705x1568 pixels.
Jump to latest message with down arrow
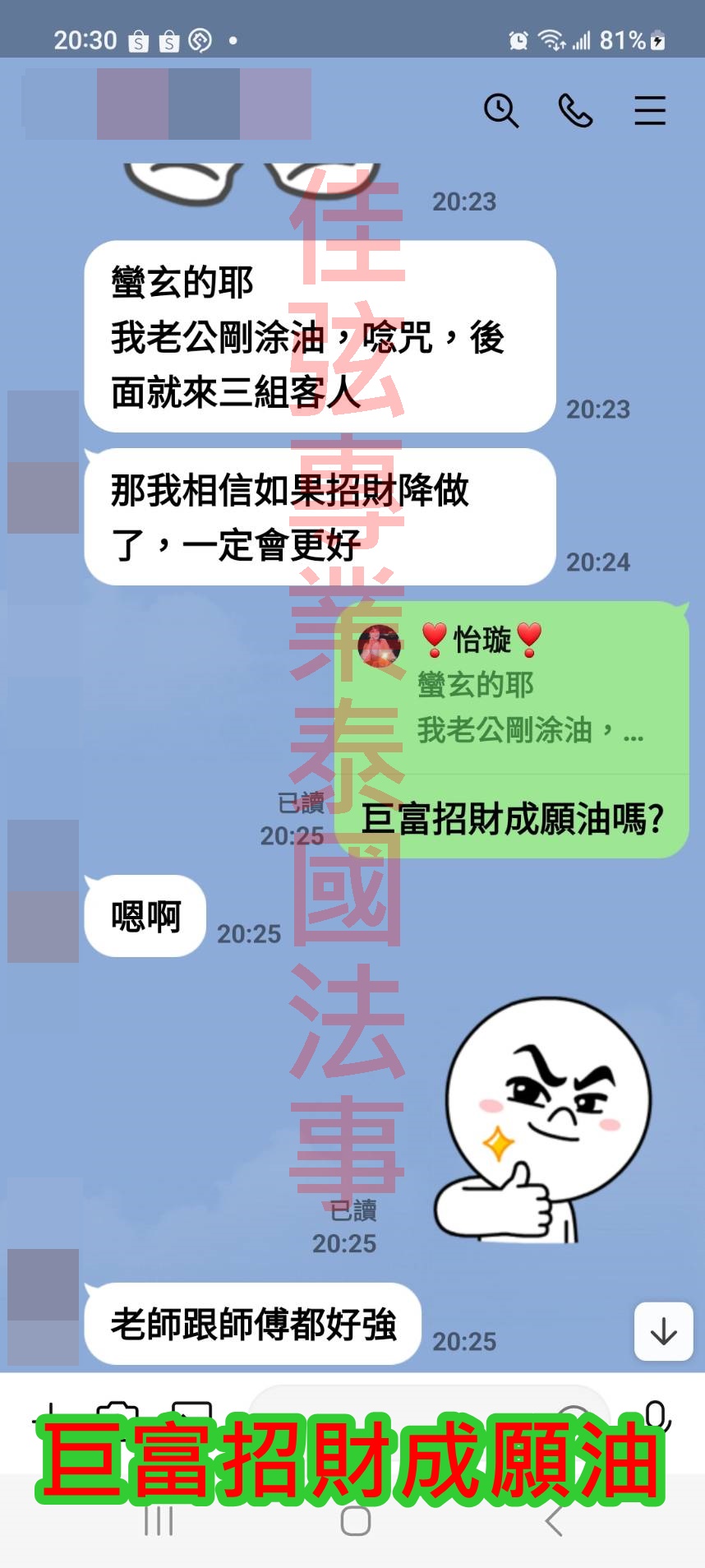point(663,1331)
